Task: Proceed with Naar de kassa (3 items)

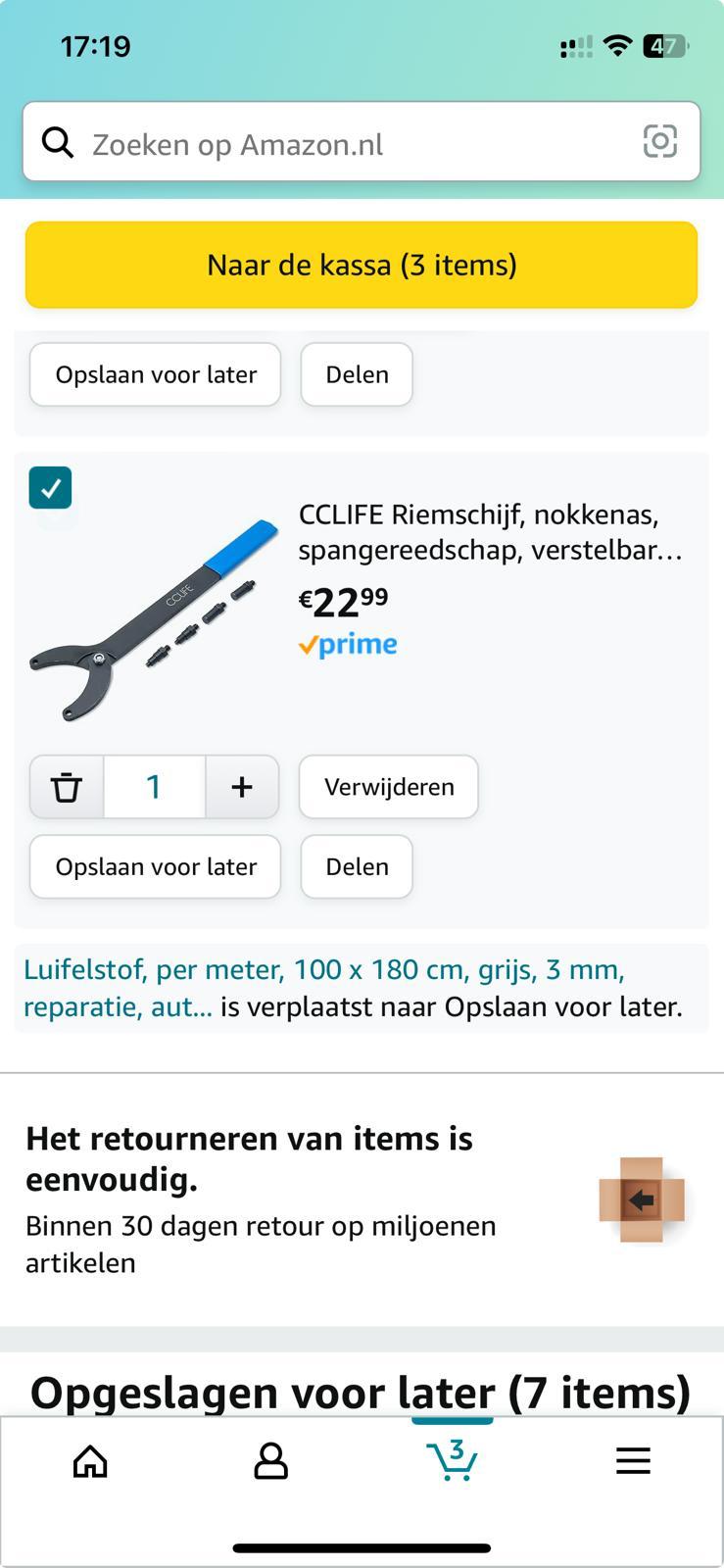Action: [x=362, y=265]
